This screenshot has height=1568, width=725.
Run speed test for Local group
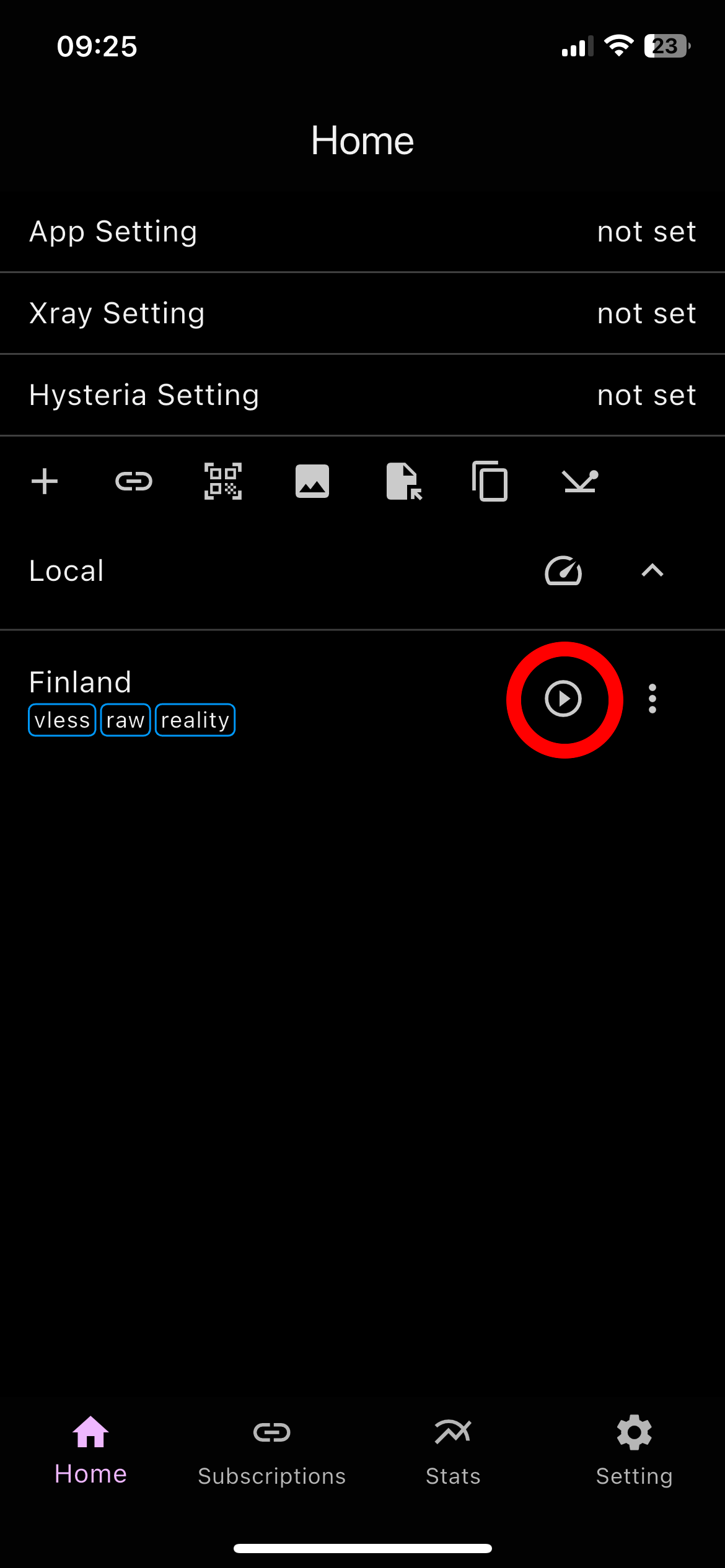coord(563,571)
